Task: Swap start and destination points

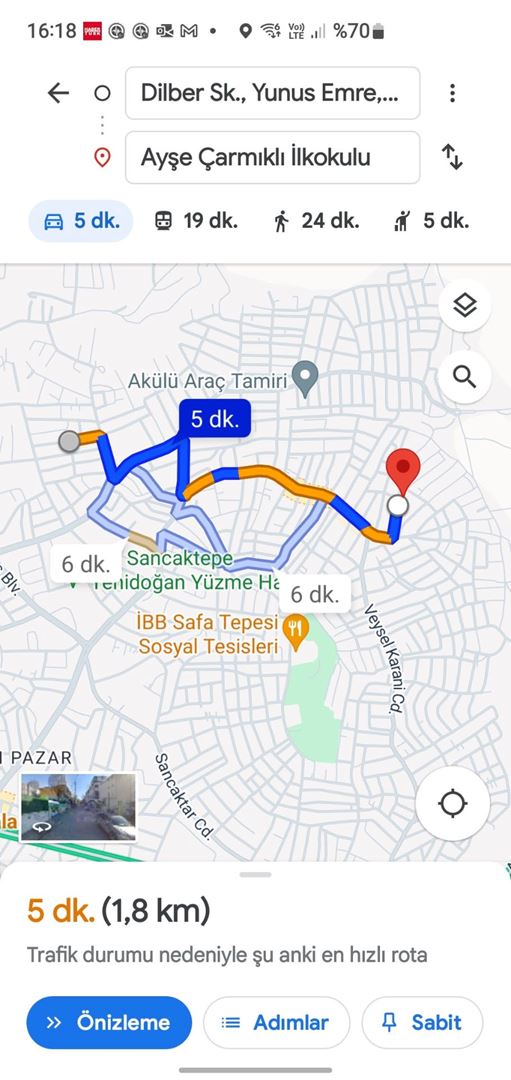Action: click(452, 158)
